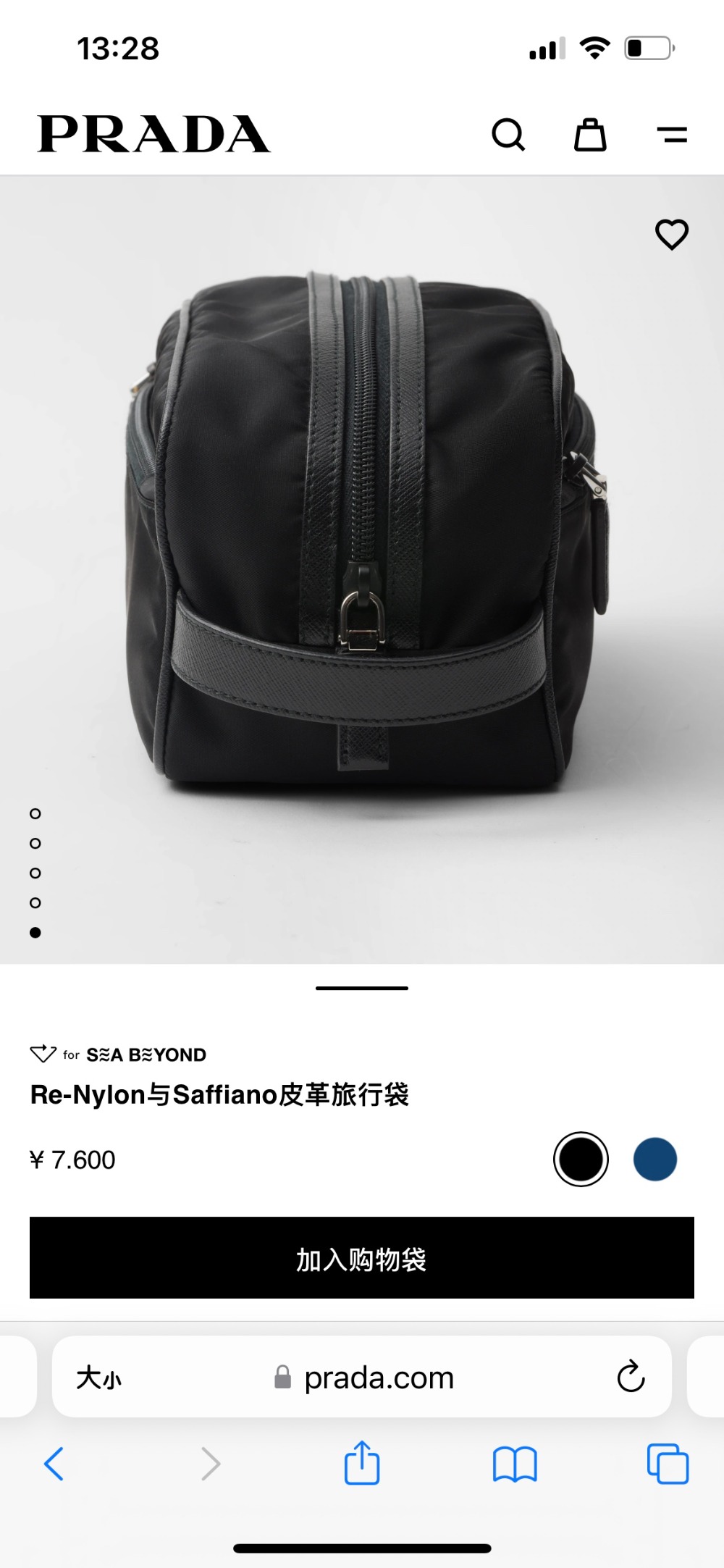724x1568 pixels.
Task: Tap the Prada logo for the homepage
Action: click(x=153, y=134)
